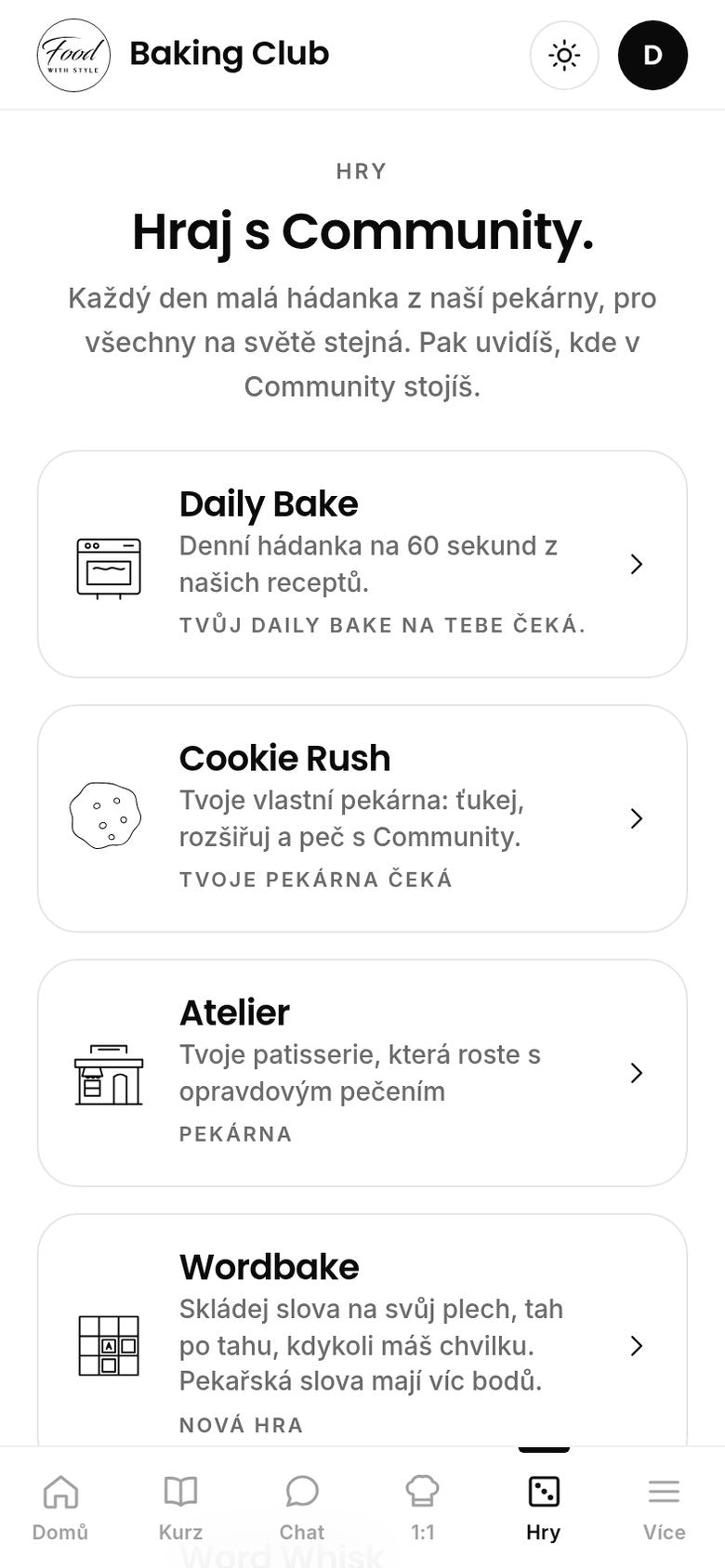
Task: Select the Hry tab
Action: 544,1508
